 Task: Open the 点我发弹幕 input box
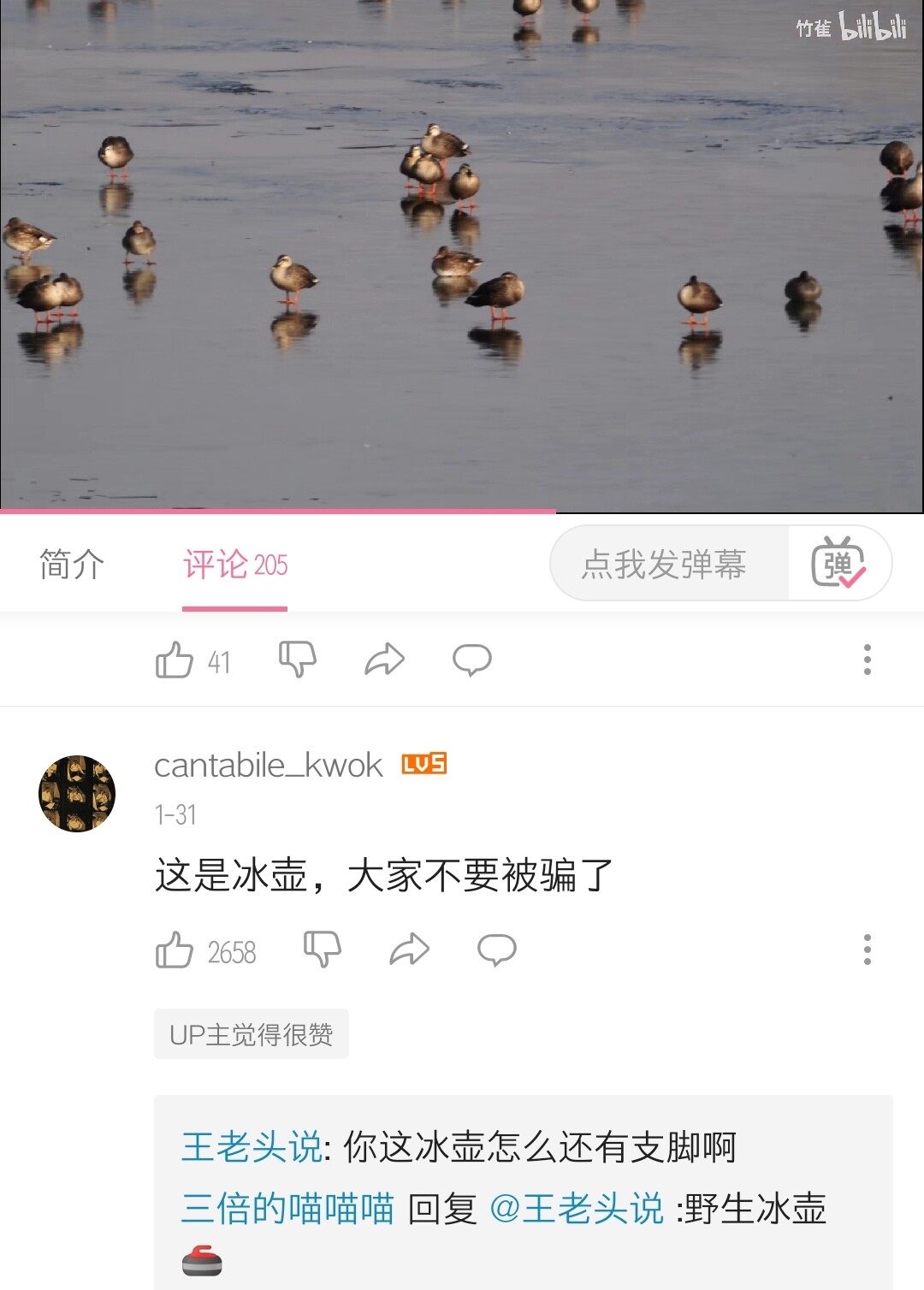pyautogui.click(x=666, y=565)
